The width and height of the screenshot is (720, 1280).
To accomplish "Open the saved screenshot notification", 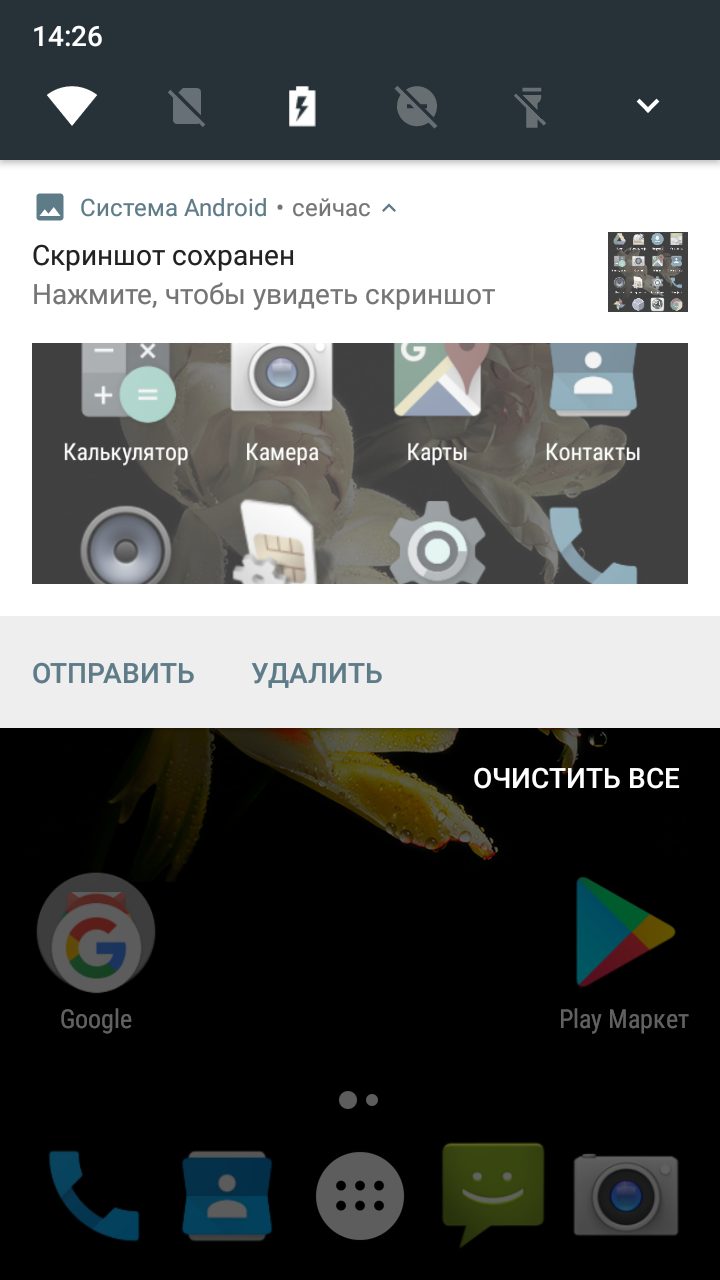I will click(x=264, y=275).
